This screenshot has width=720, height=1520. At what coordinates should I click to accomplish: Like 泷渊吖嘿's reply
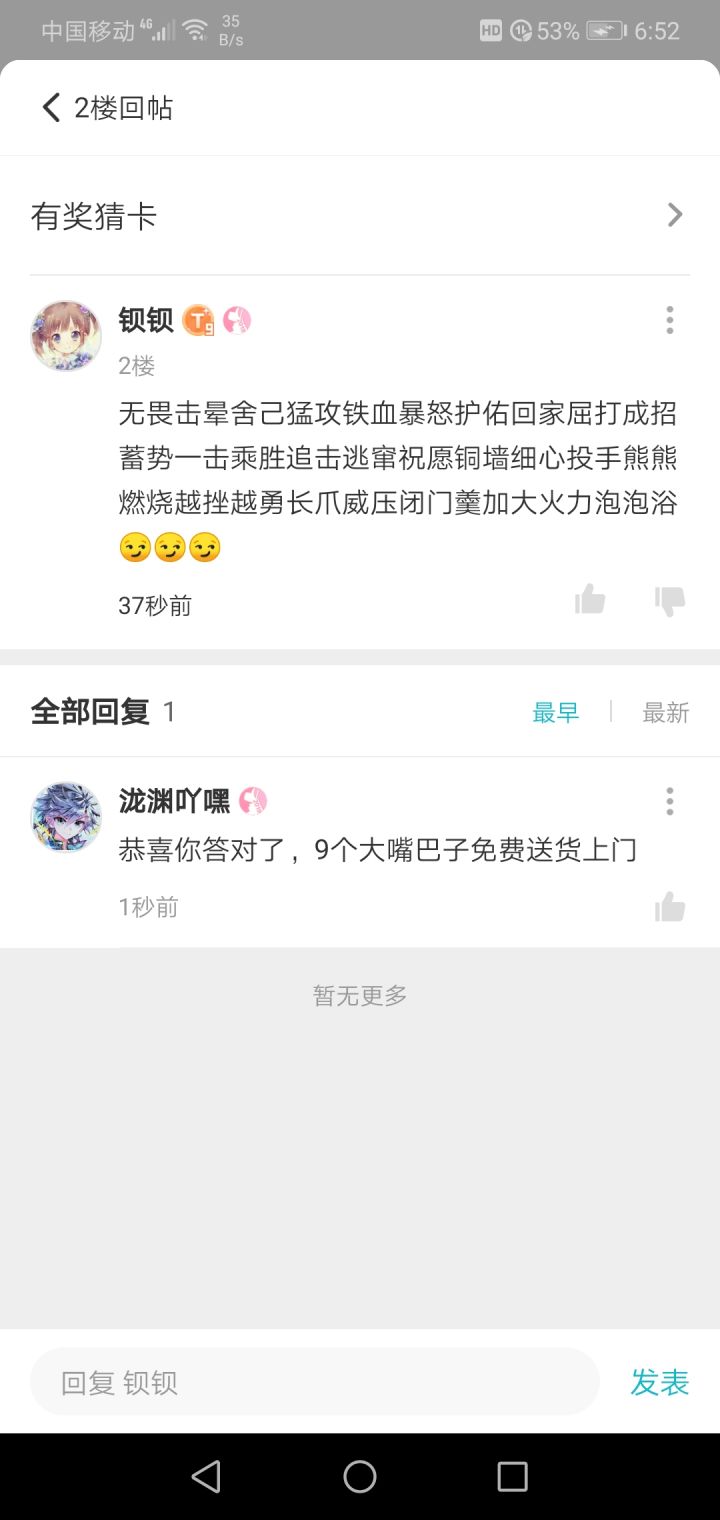pyautogui.click(x=670, y=906)
